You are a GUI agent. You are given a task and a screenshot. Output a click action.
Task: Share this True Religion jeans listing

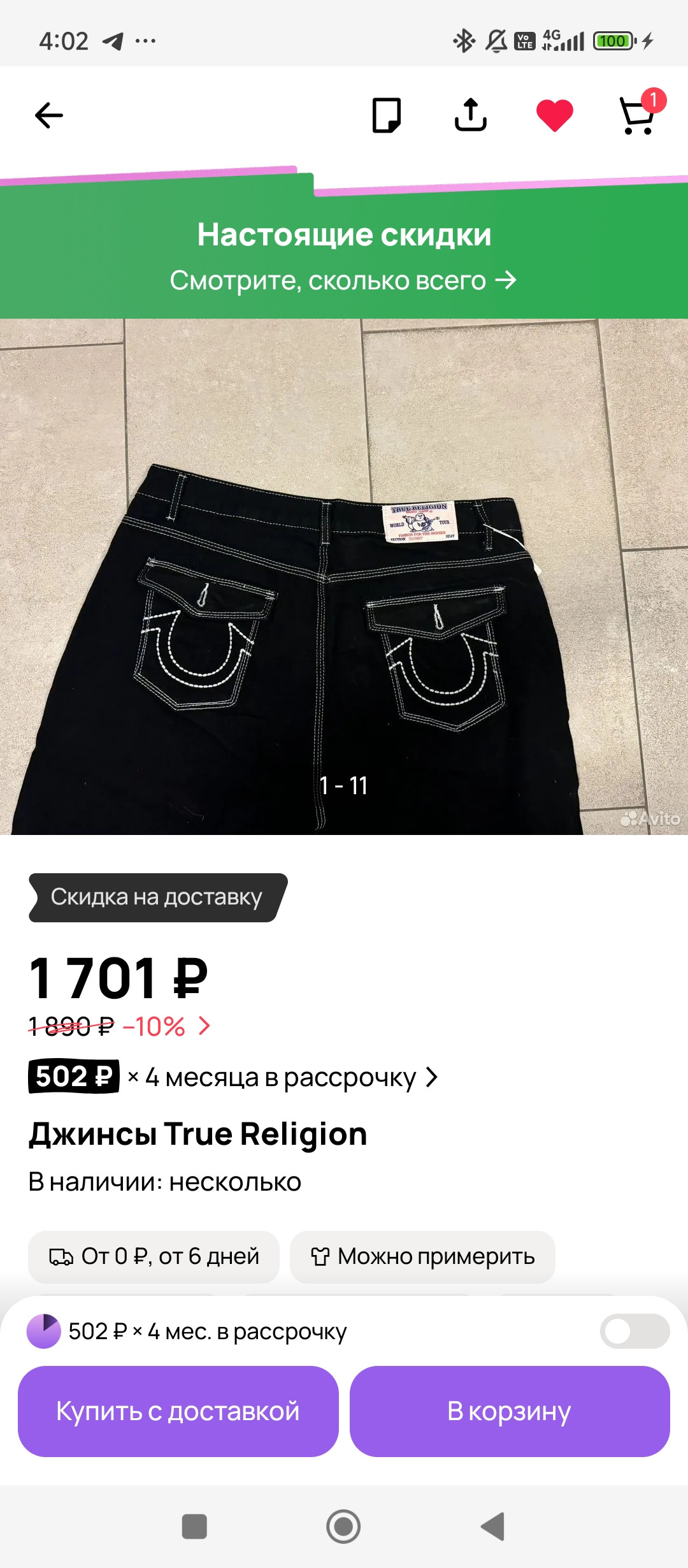[x=471, y=115]
